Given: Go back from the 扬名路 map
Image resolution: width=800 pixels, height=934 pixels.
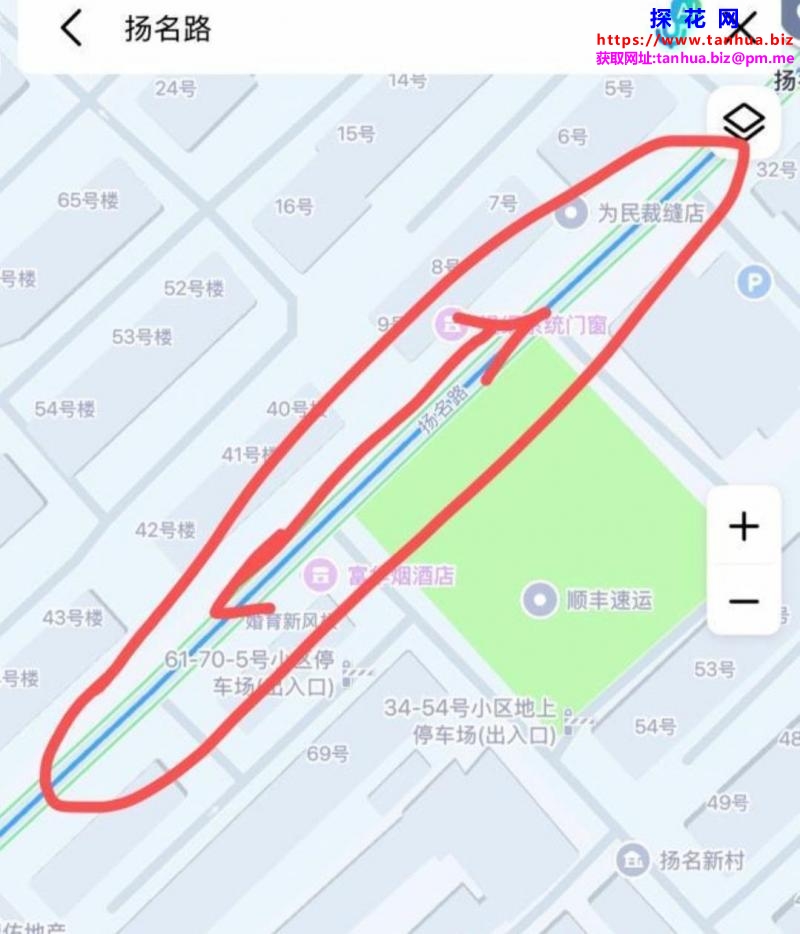Looking at the screenshot, I should point(70,29).
